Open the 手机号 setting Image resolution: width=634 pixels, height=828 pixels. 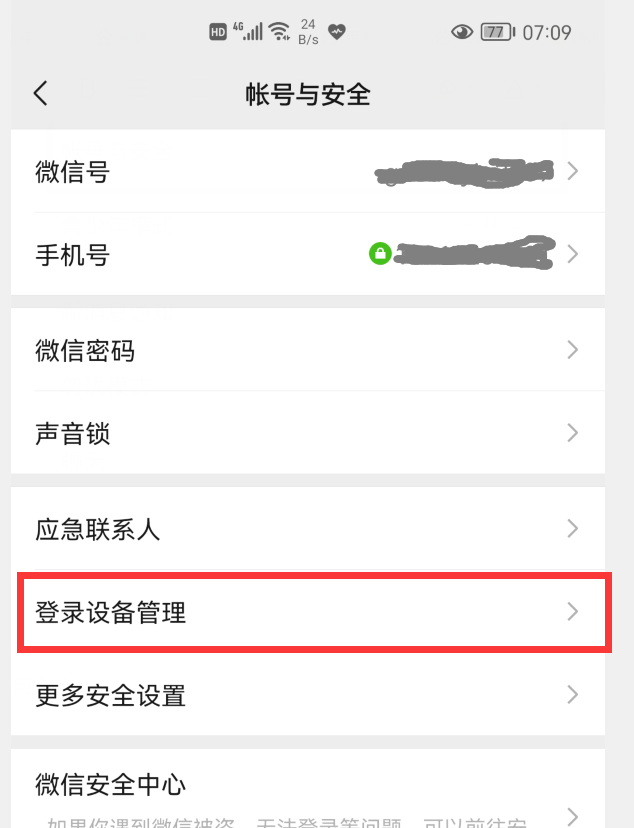[x=307, y=255]
